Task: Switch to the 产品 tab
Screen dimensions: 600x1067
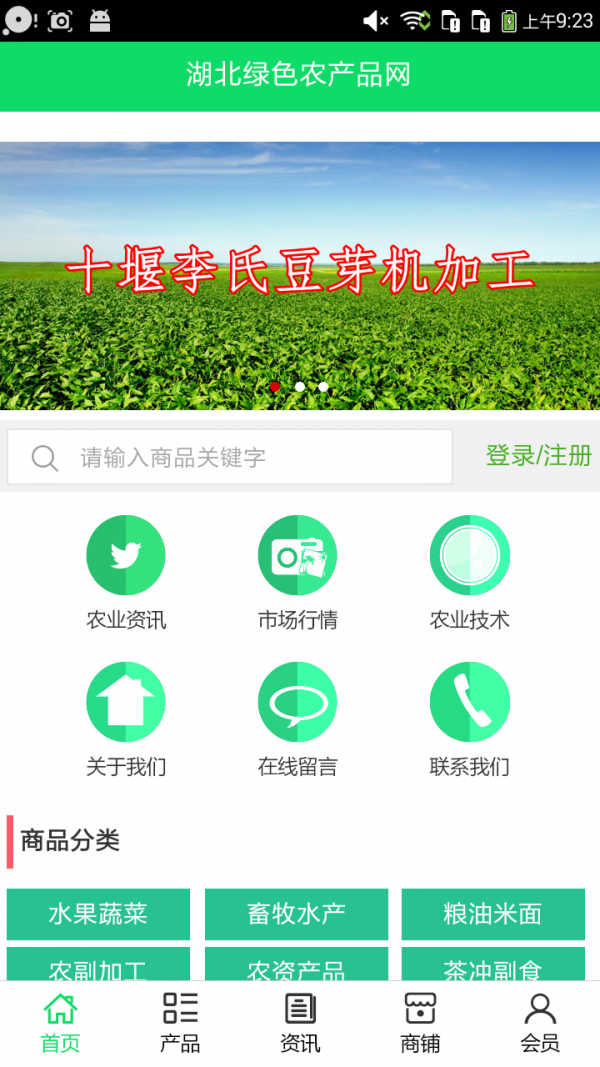Action: click(x=180, y=1023)
